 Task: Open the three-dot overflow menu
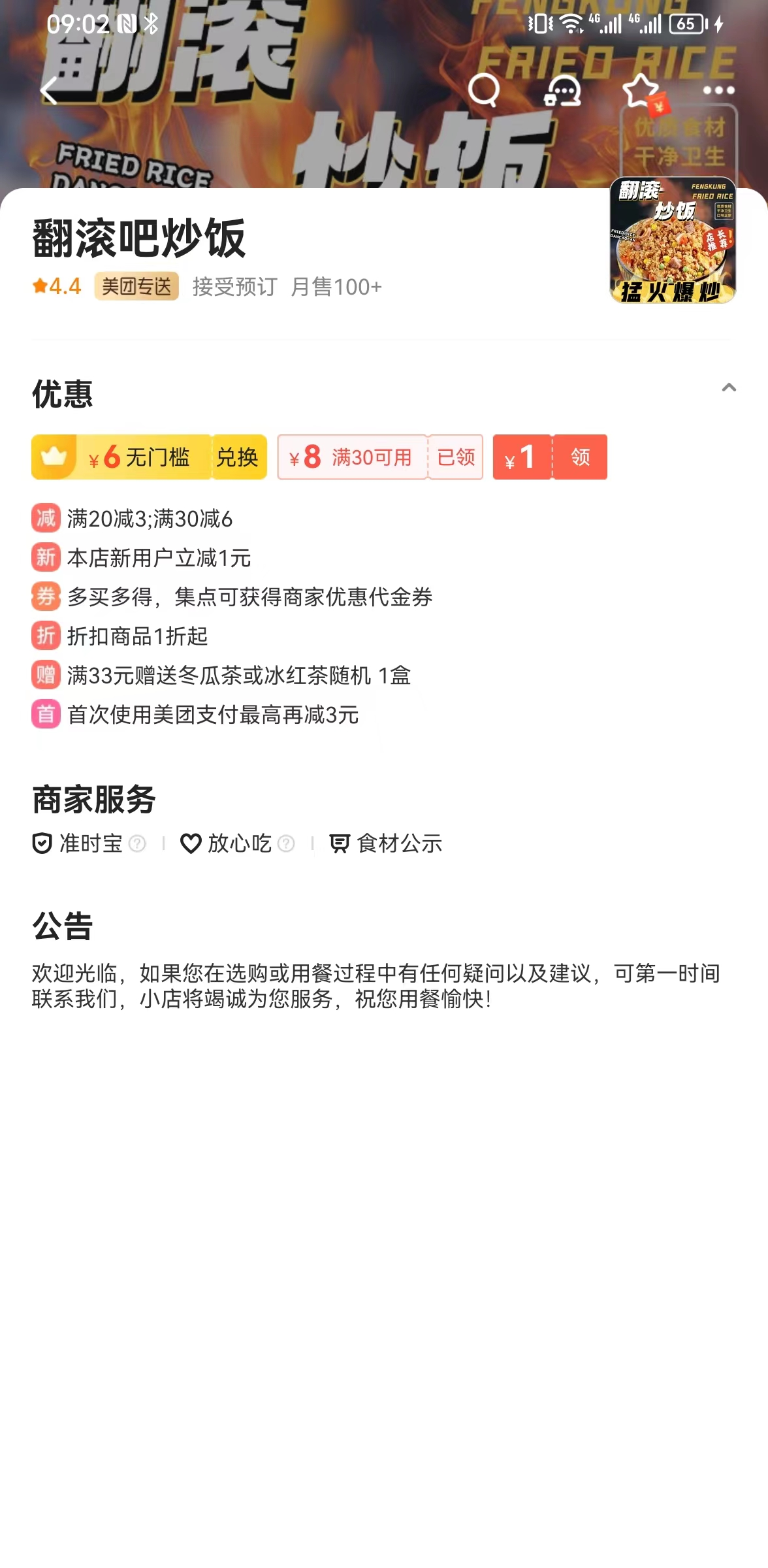click(x=718, y=90)
